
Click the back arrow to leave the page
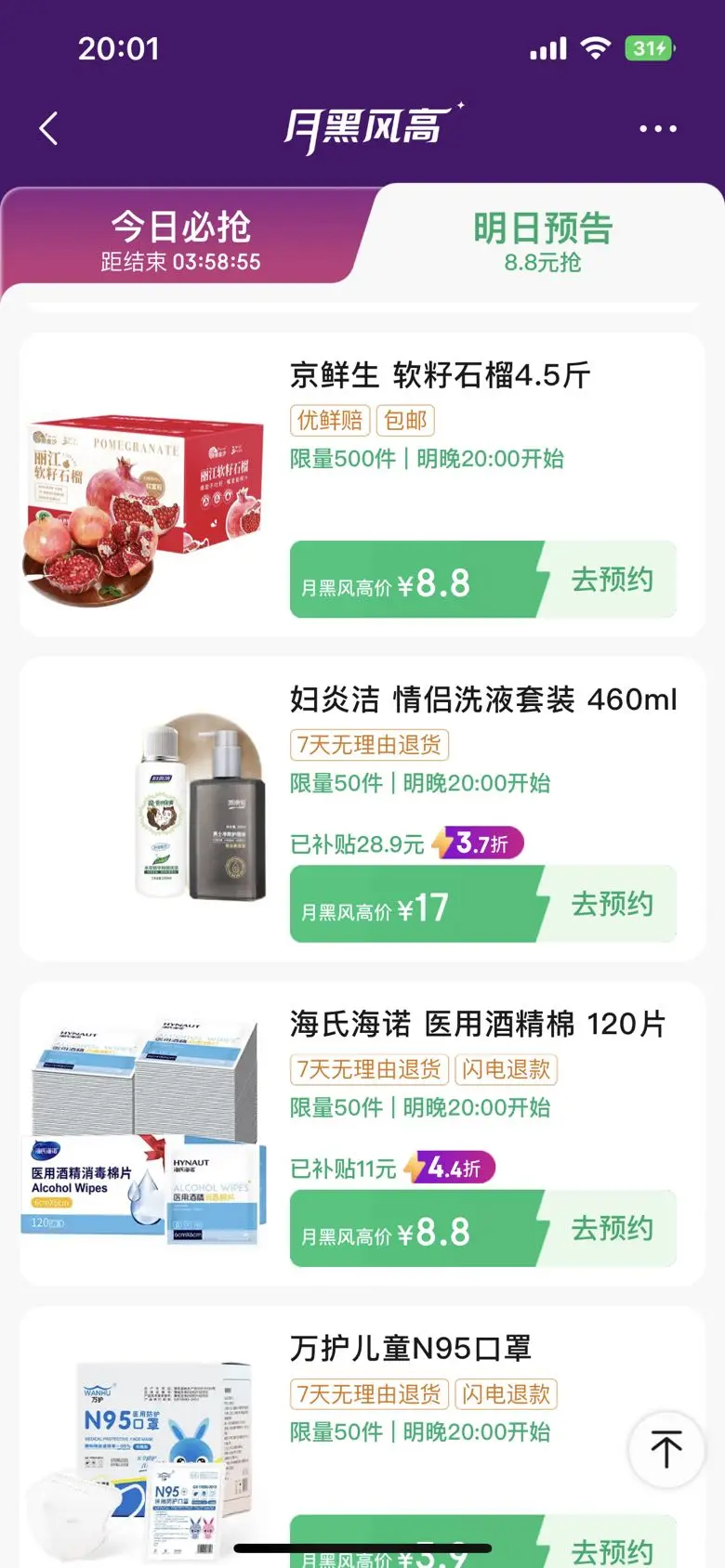tap(48, 127)
